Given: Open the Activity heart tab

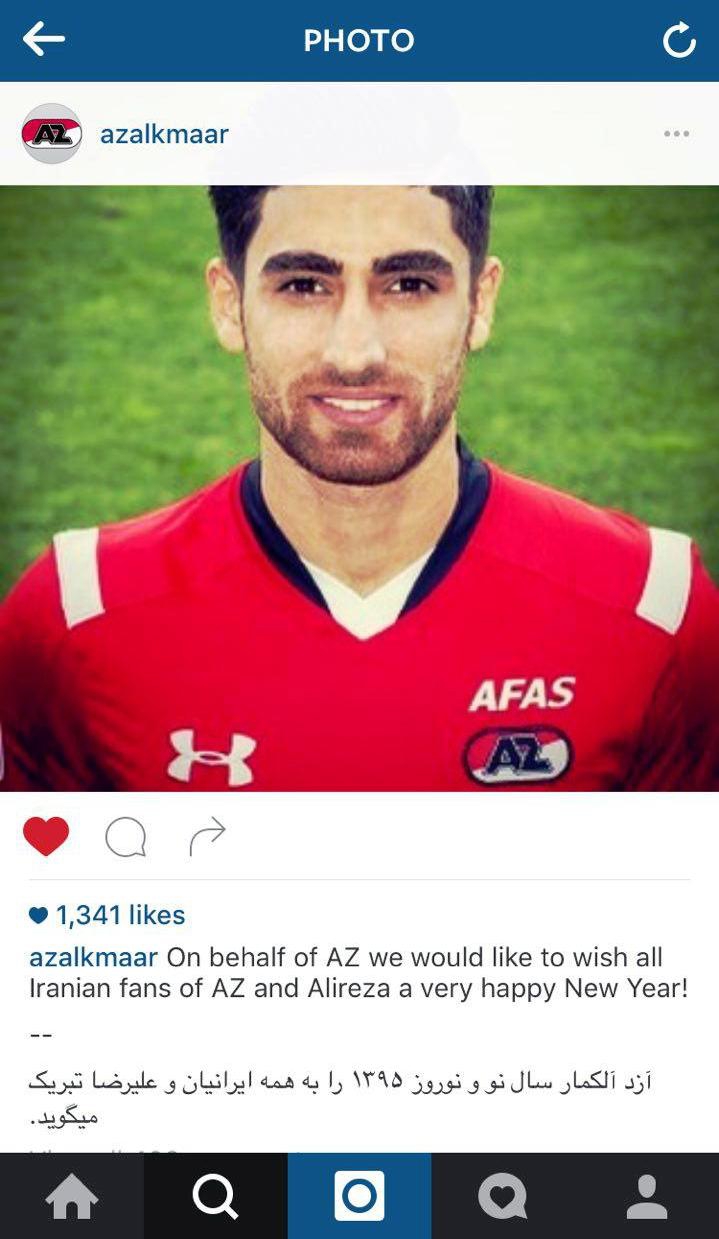Looking at the screenshot, I should tap(503, 1196).
